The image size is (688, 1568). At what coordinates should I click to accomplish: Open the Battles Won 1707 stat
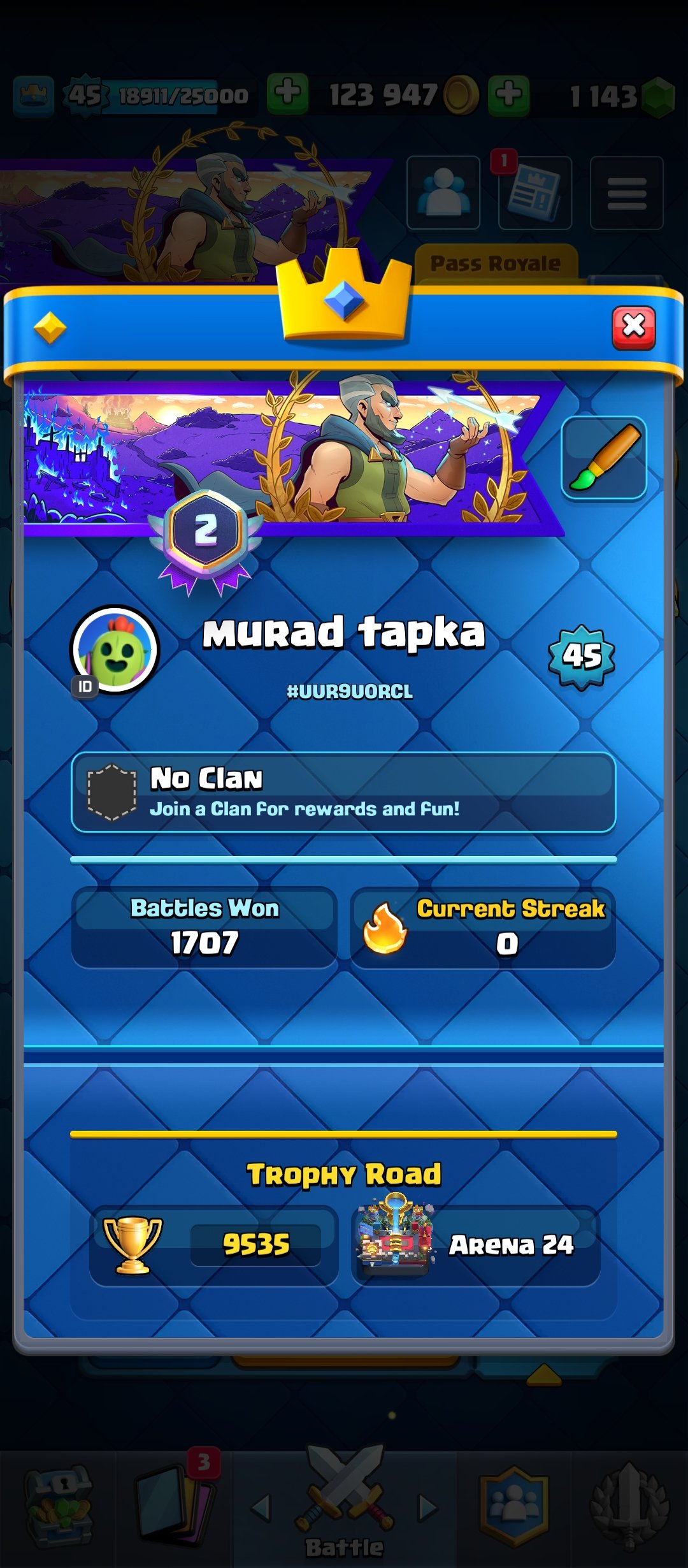(x=204, y=927)
